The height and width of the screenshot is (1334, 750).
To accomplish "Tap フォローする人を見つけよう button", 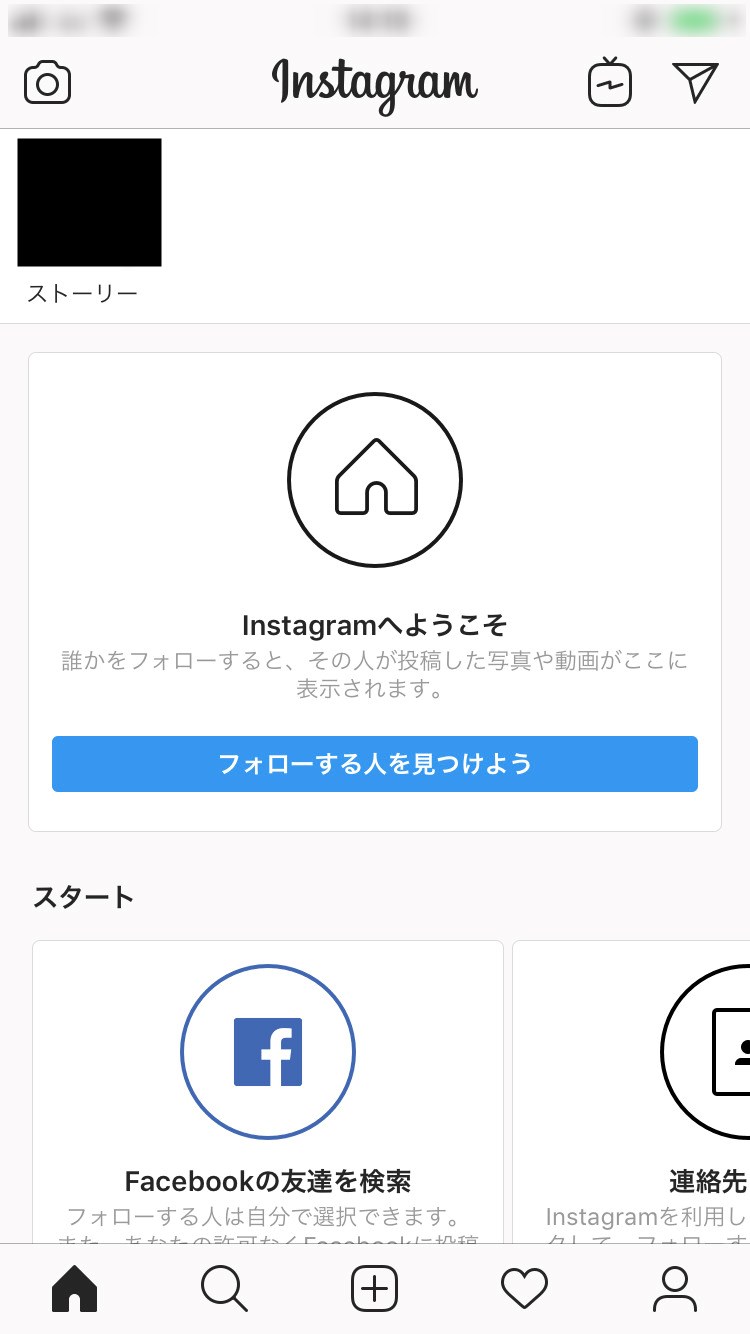I will [x=375, y=764].
